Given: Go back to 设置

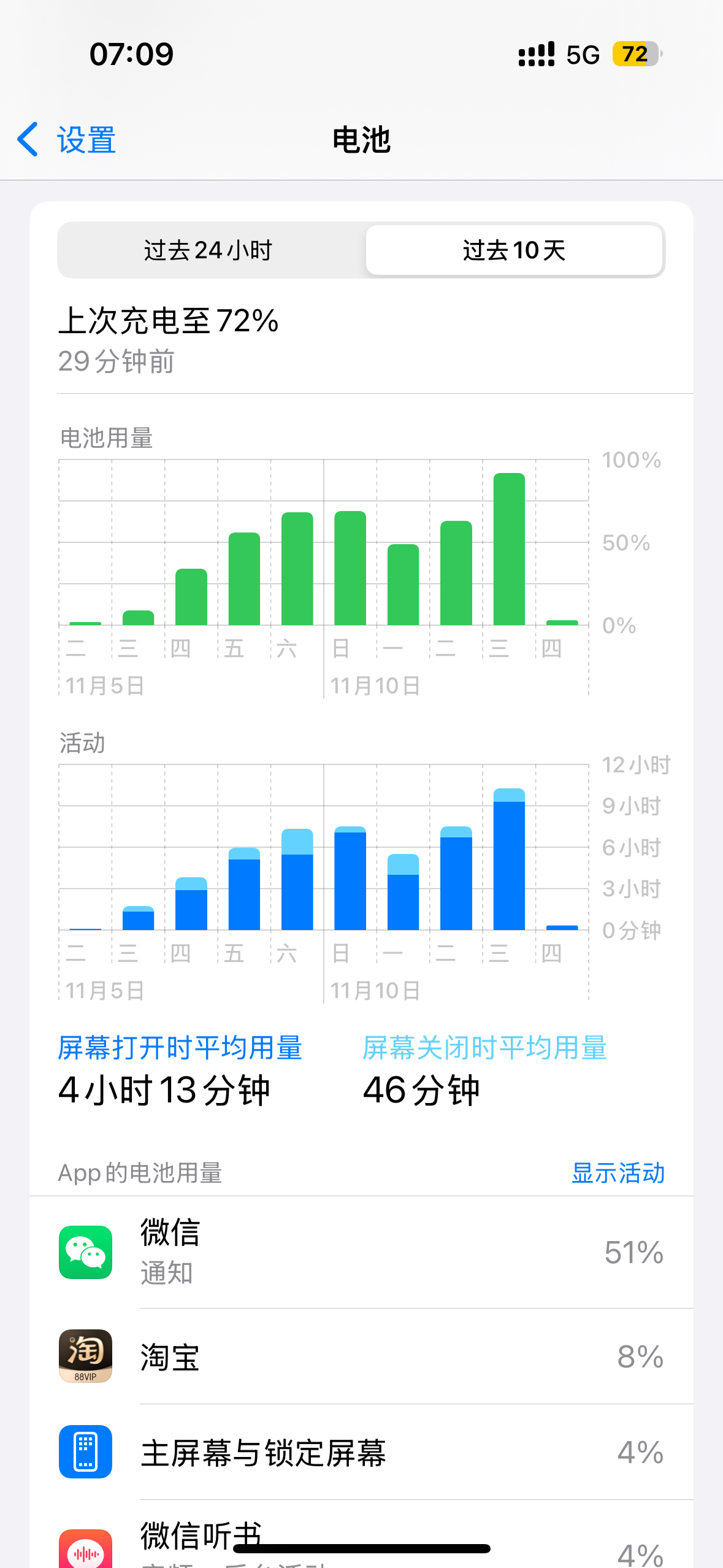Looking at the screenshot, I should (66, 140).
